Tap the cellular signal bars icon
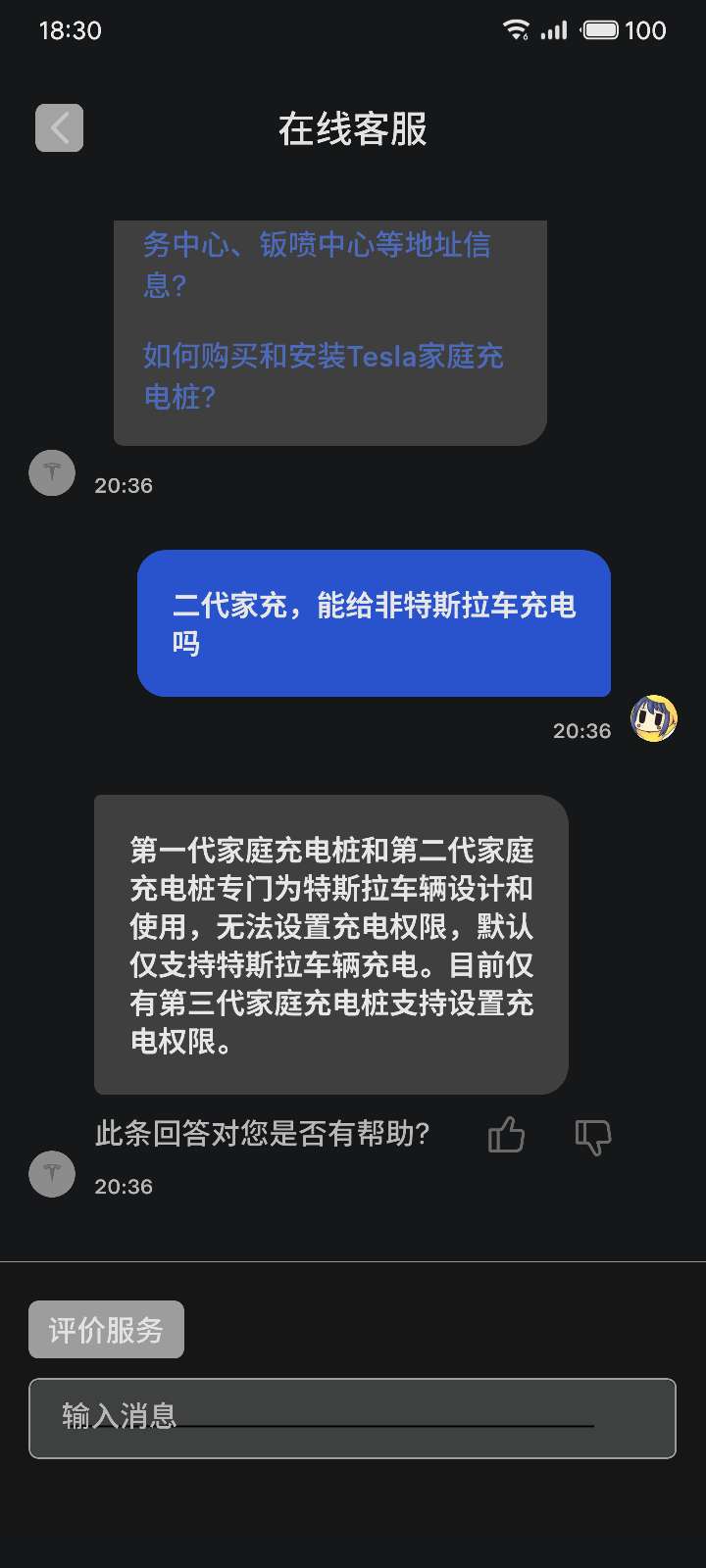 (x=554, y=30)
